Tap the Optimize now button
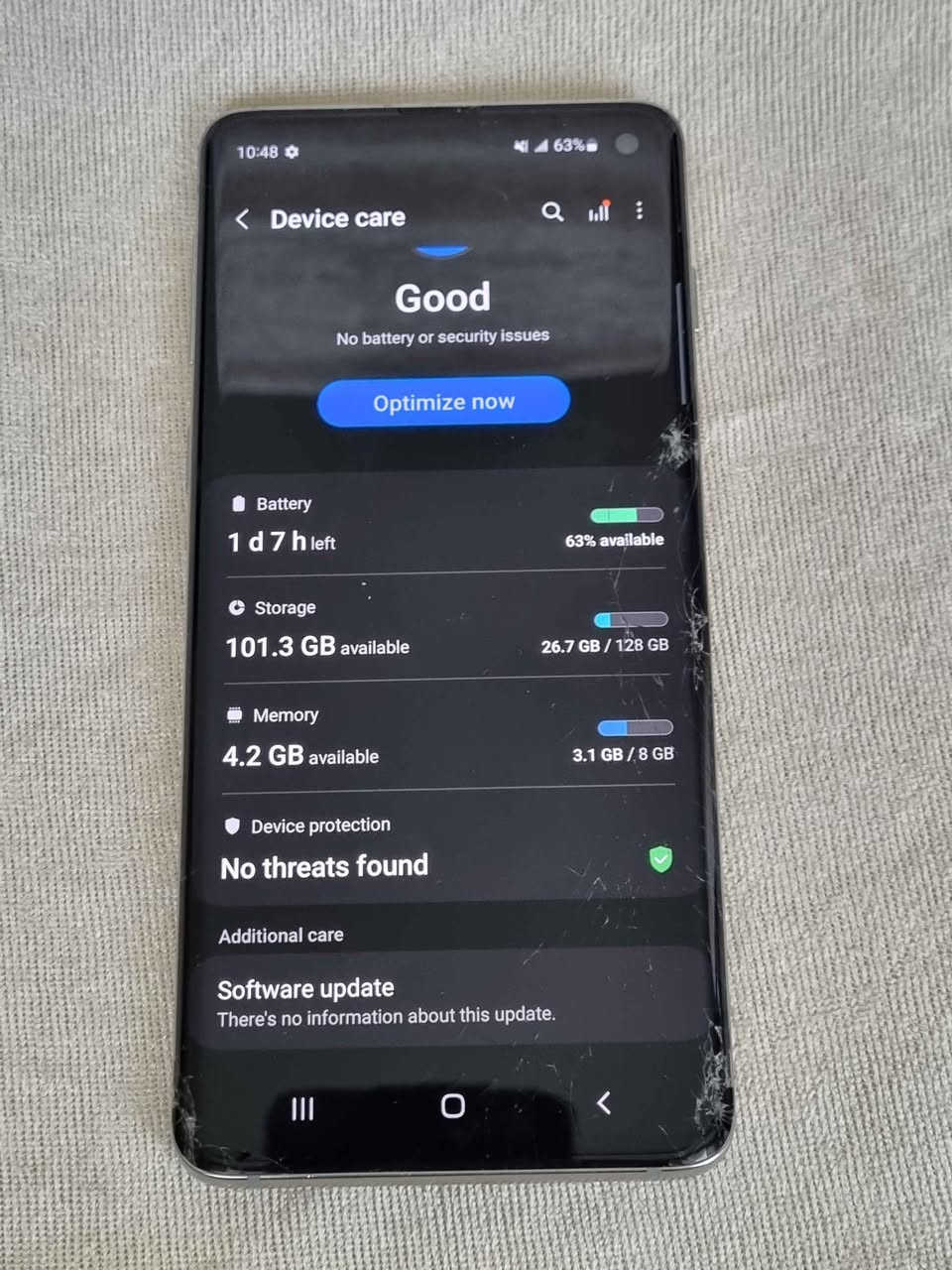 [443, 402]
